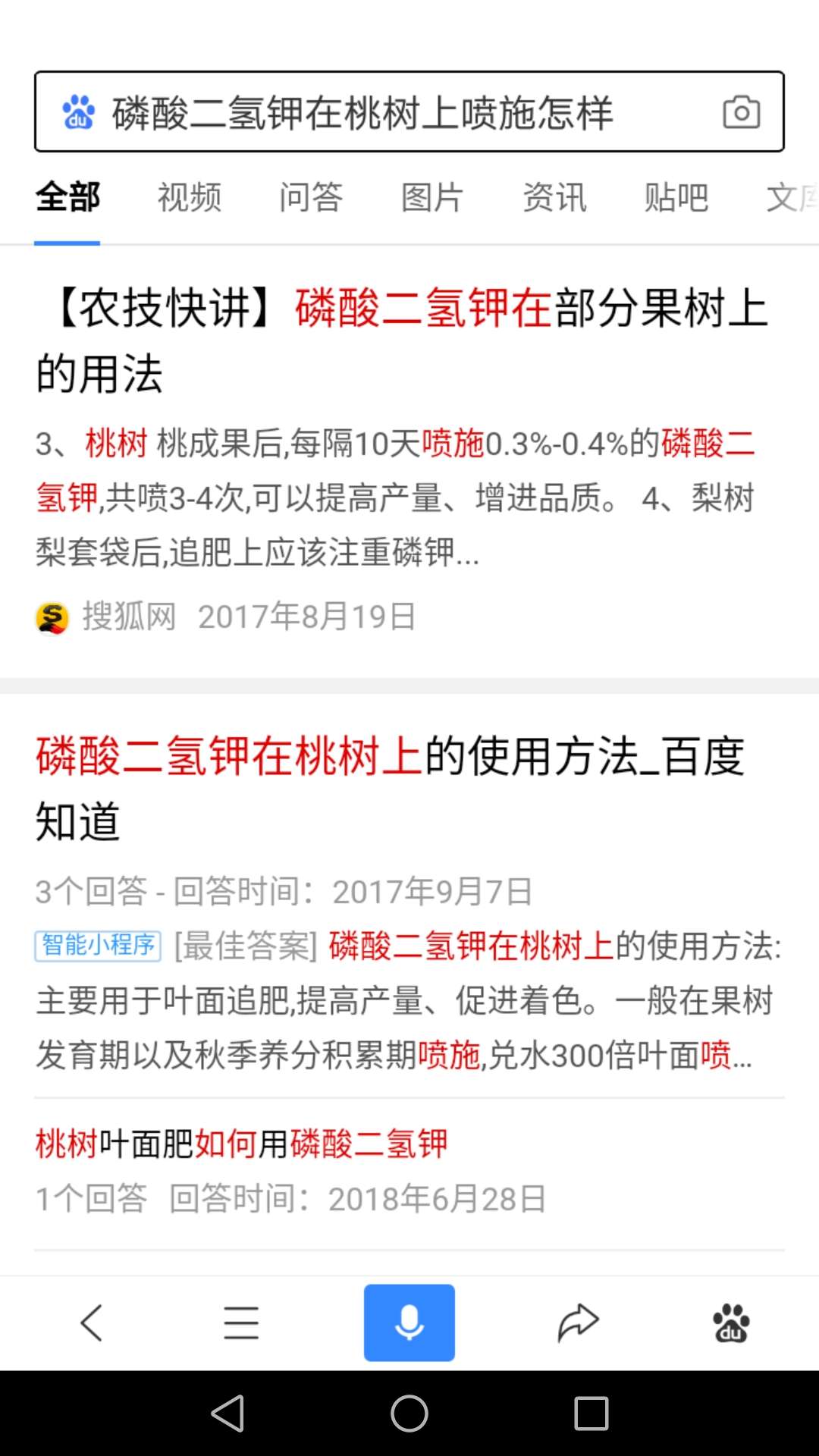Open the 贴吧 tab
The width and height of the screenshot is (819, 1456).
(x=676, y=198)
